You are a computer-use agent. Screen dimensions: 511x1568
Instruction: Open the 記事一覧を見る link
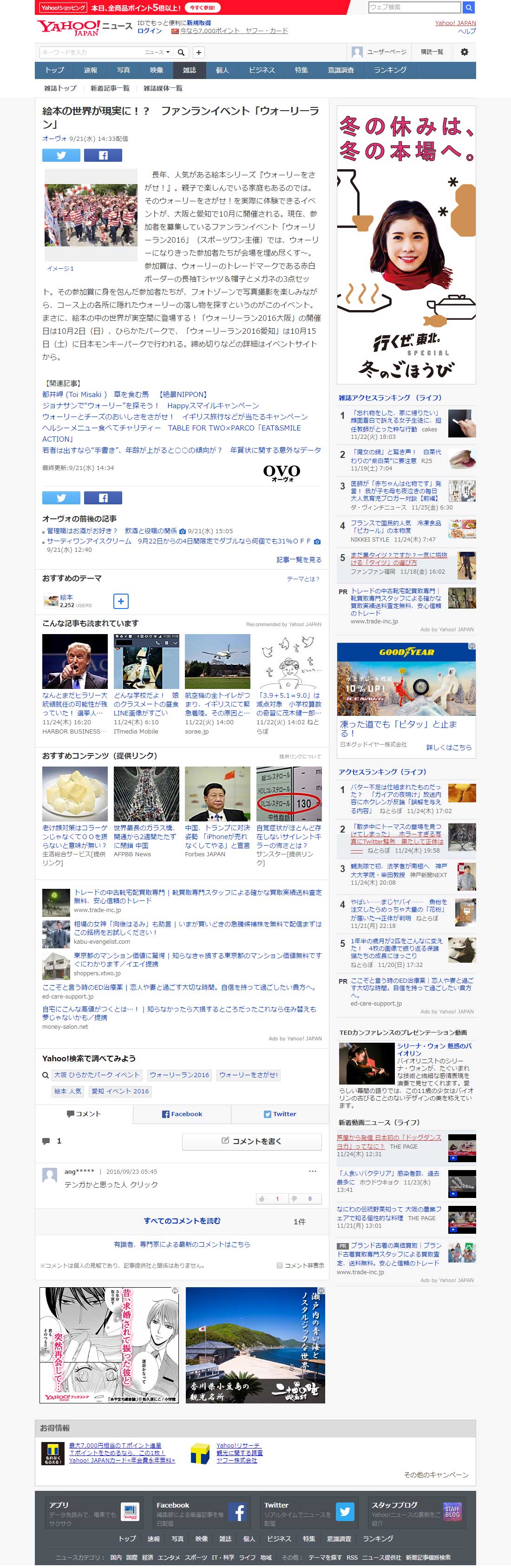click(x=299, y=559)
